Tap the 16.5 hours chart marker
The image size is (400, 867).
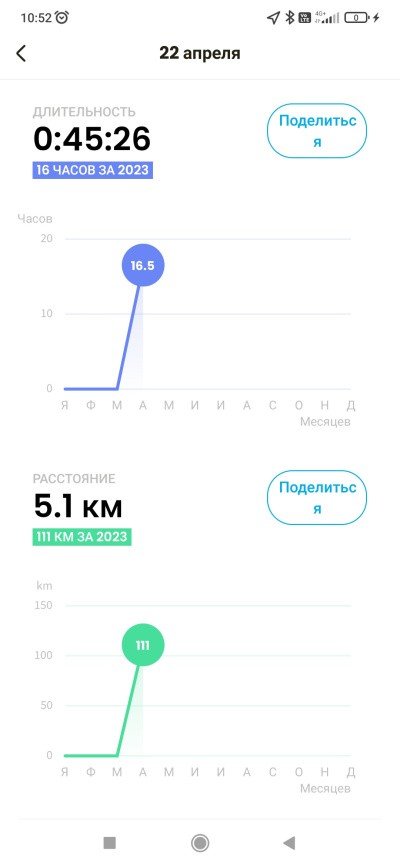[143, 265]
